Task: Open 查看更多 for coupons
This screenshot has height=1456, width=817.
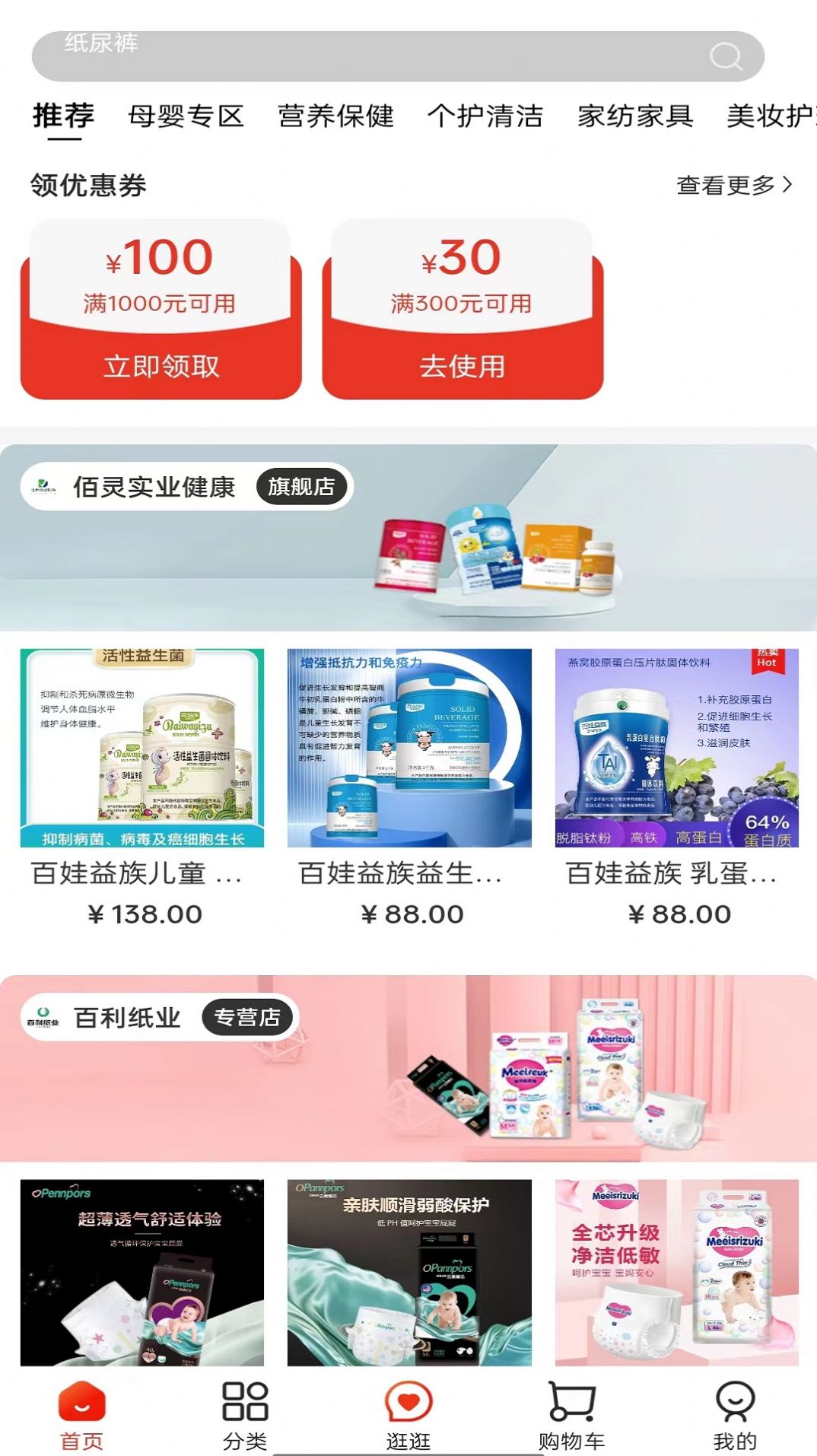Action: coord(733,185)
